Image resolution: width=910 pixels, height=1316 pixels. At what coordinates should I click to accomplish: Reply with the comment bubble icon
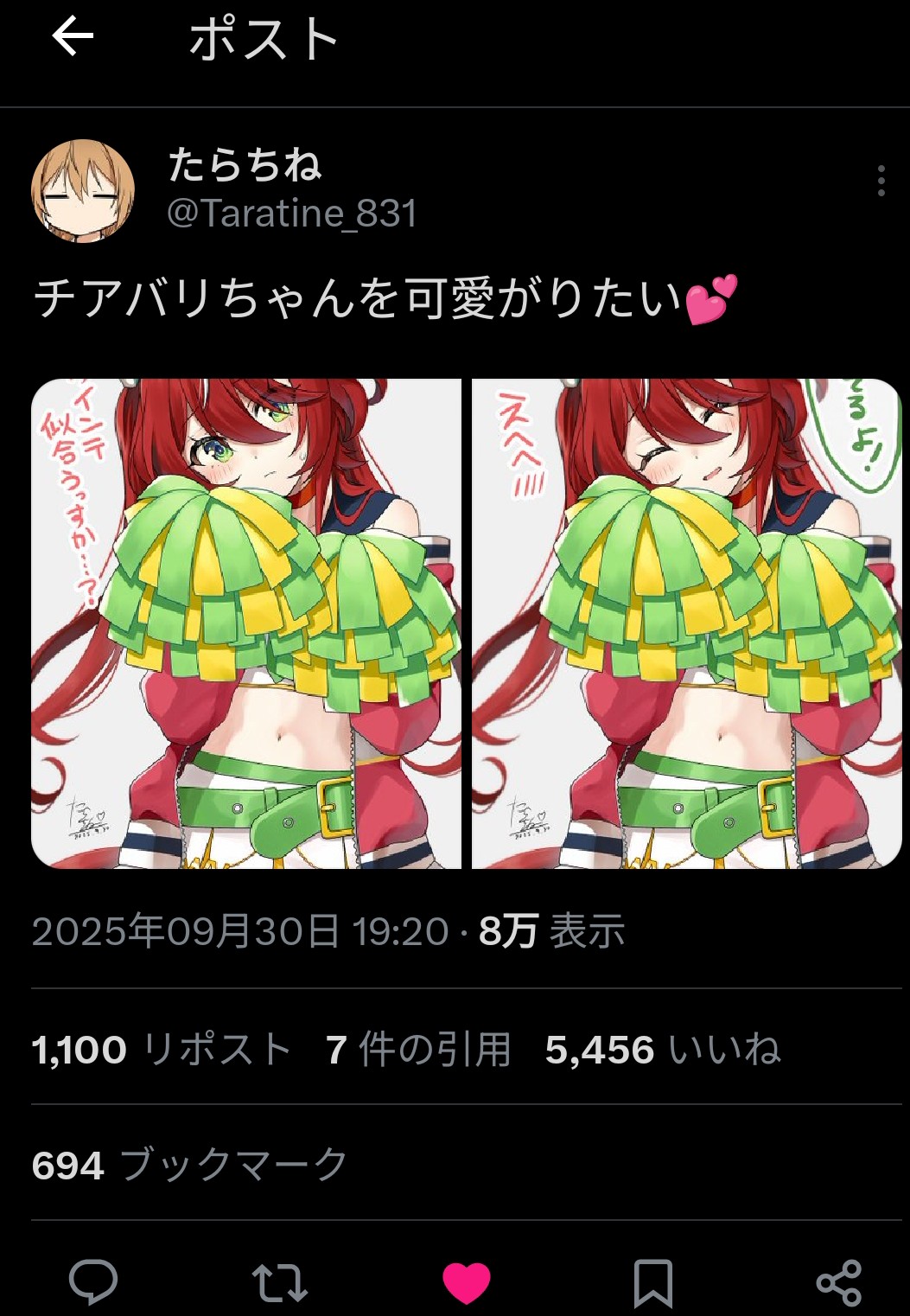[93, 1282]
